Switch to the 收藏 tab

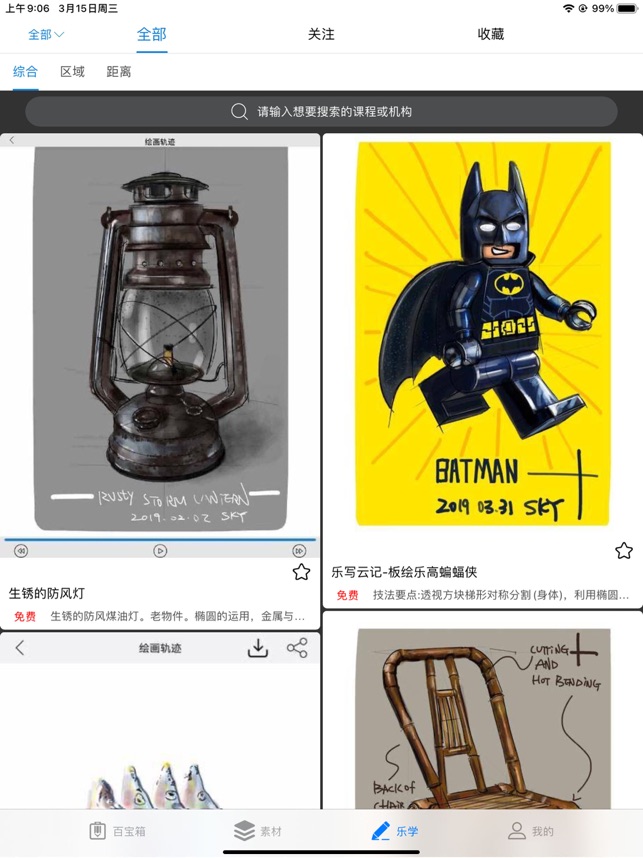click(x=491, y=34)
